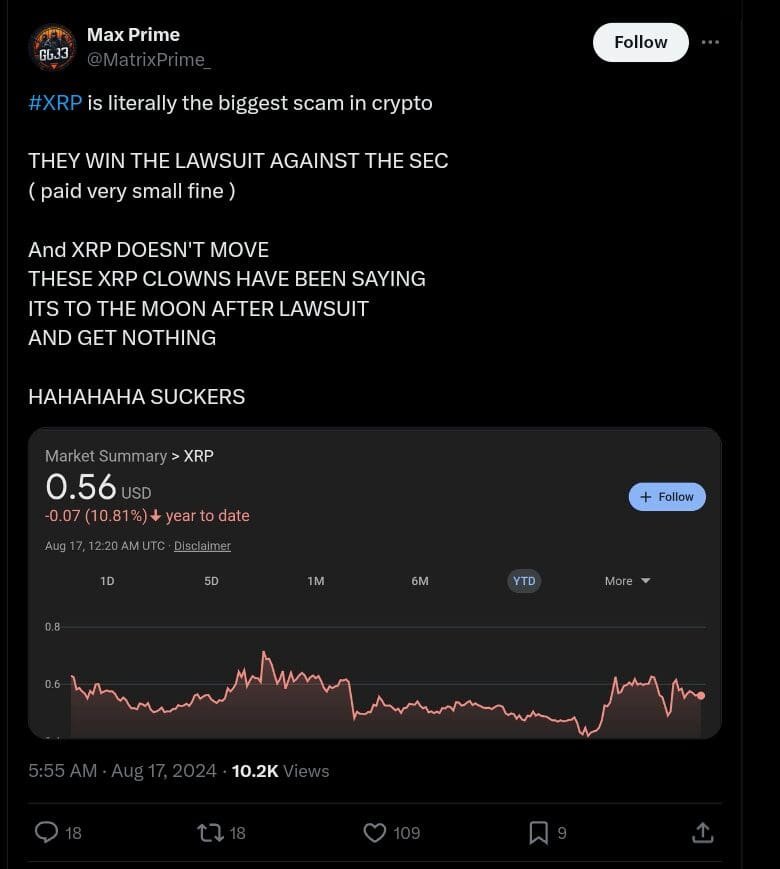Reply to Max Prime's tweet
This screenshot has height=869, width=780.
pos(45,832)
